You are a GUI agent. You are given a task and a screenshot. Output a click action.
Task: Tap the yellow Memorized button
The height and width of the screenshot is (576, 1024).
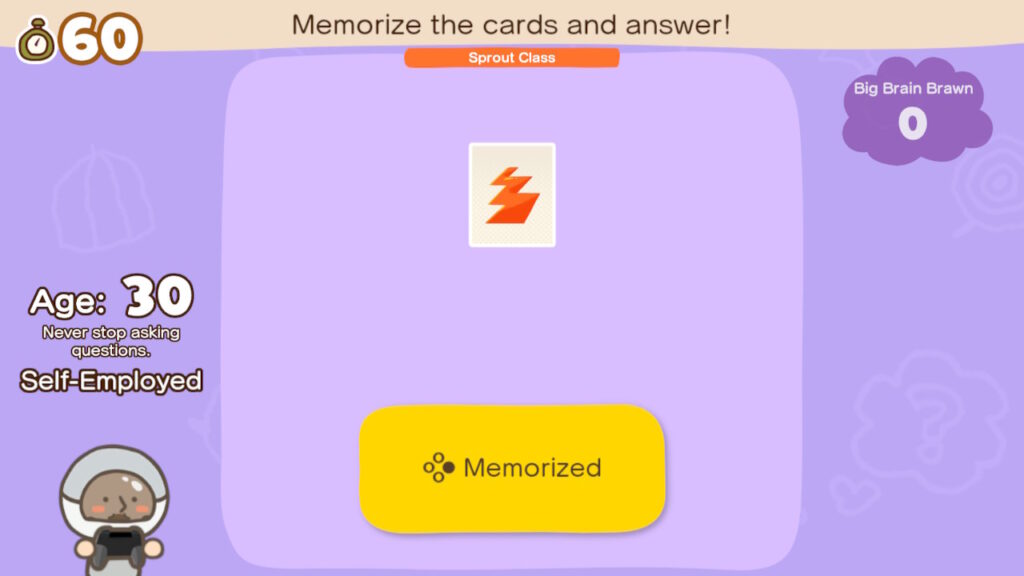512,468
